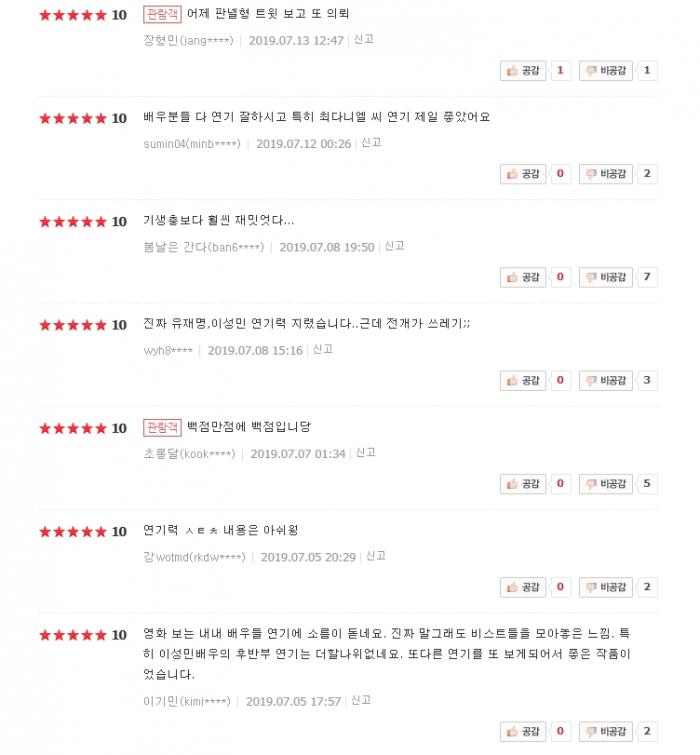Tap 비공감 on sumin04's review
The height and width of the screenshot is (755, 700).
pyautogui.click(x=605, y=174)
